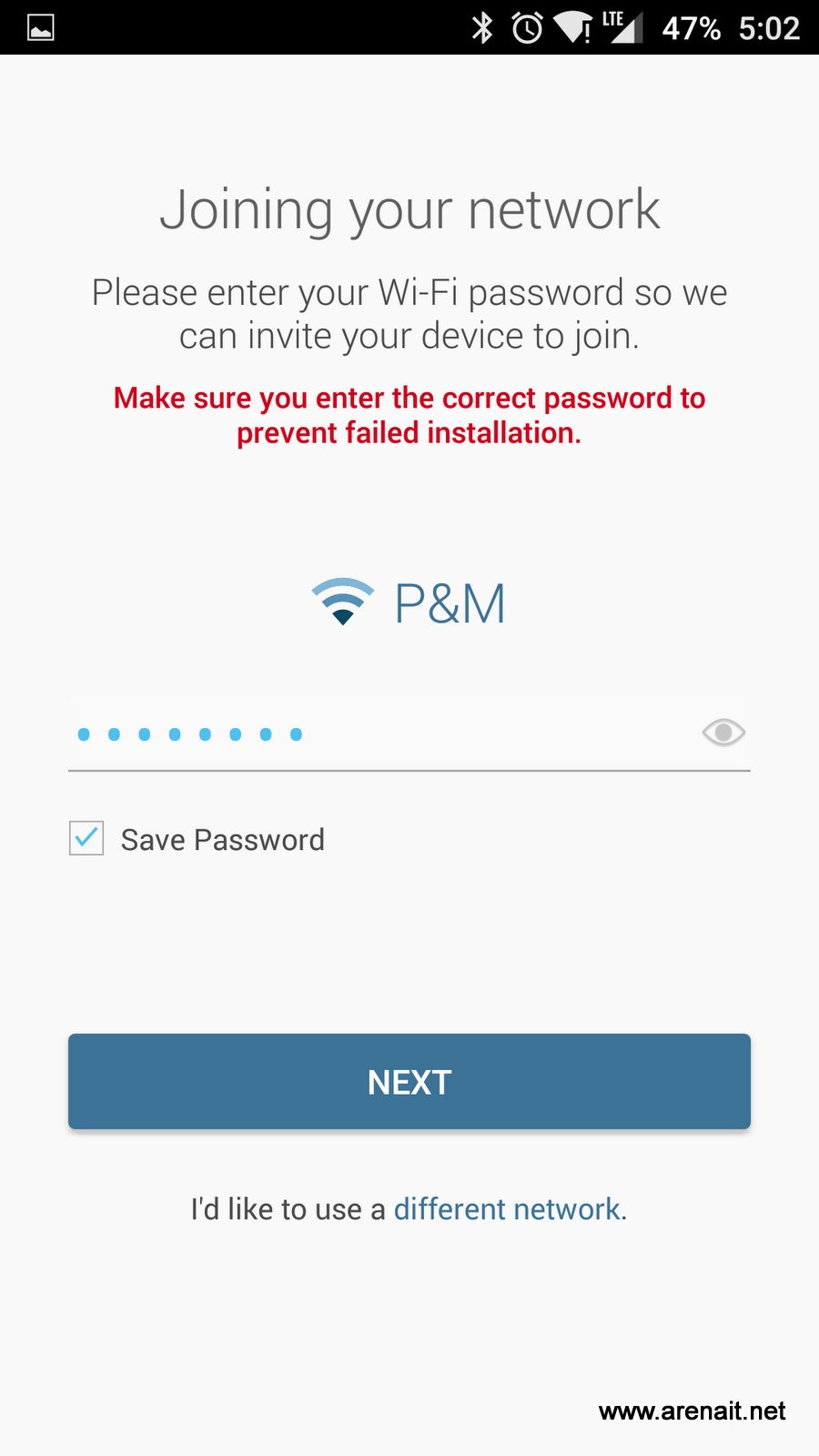Uncheck the Save Password checkbox

coord(86,838)
